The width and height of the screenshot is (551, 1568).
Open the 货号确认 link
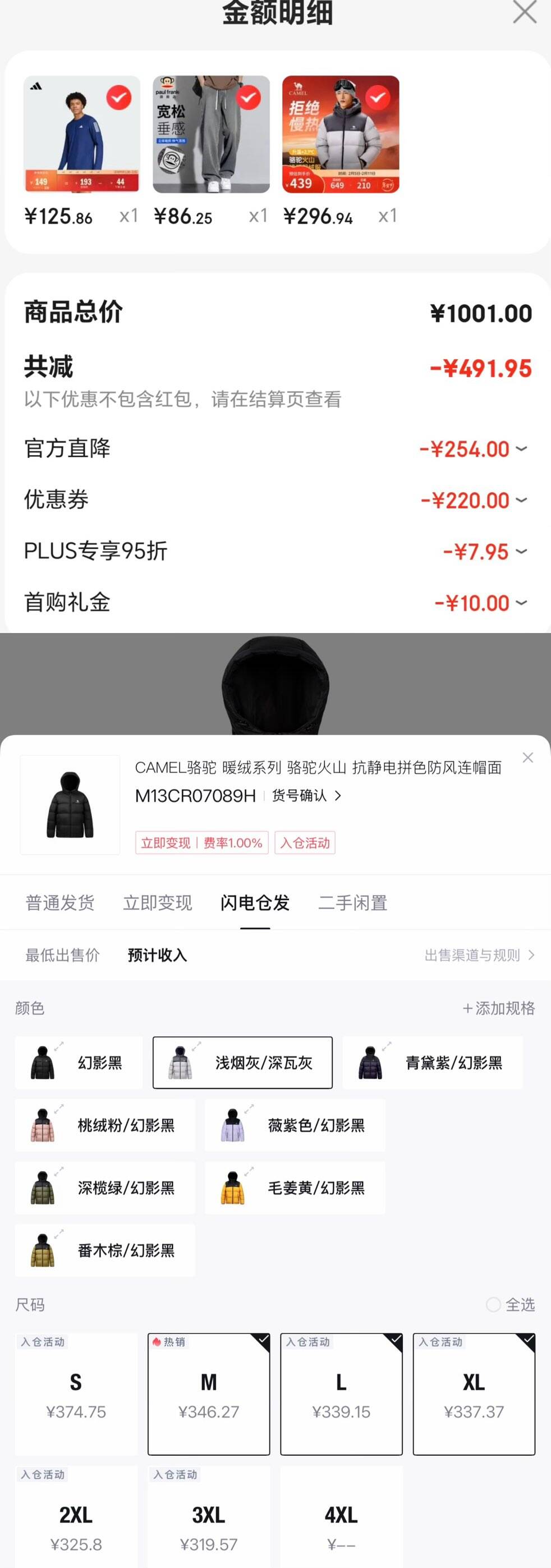[x=306, y=796]
